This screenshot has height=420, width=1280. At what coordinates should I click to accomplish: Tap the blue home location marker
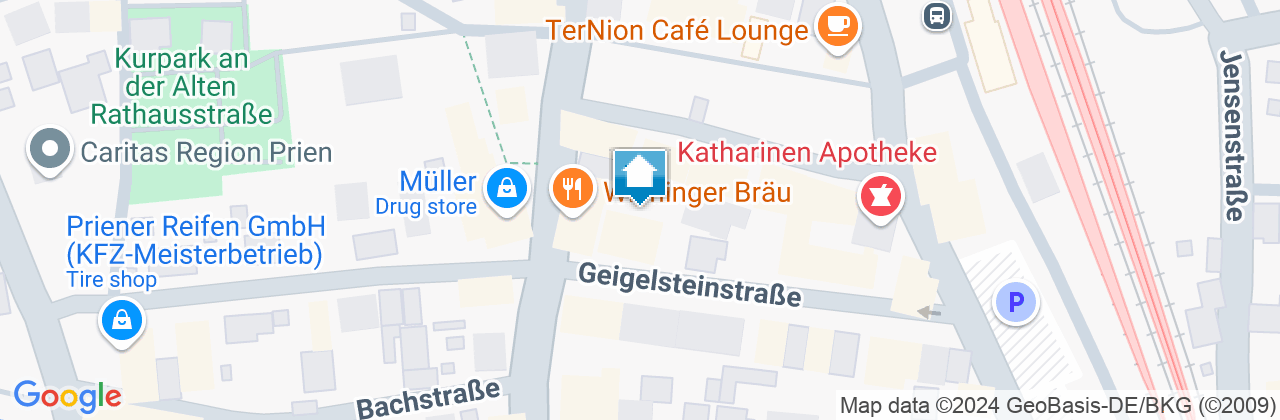coord(639,177)
